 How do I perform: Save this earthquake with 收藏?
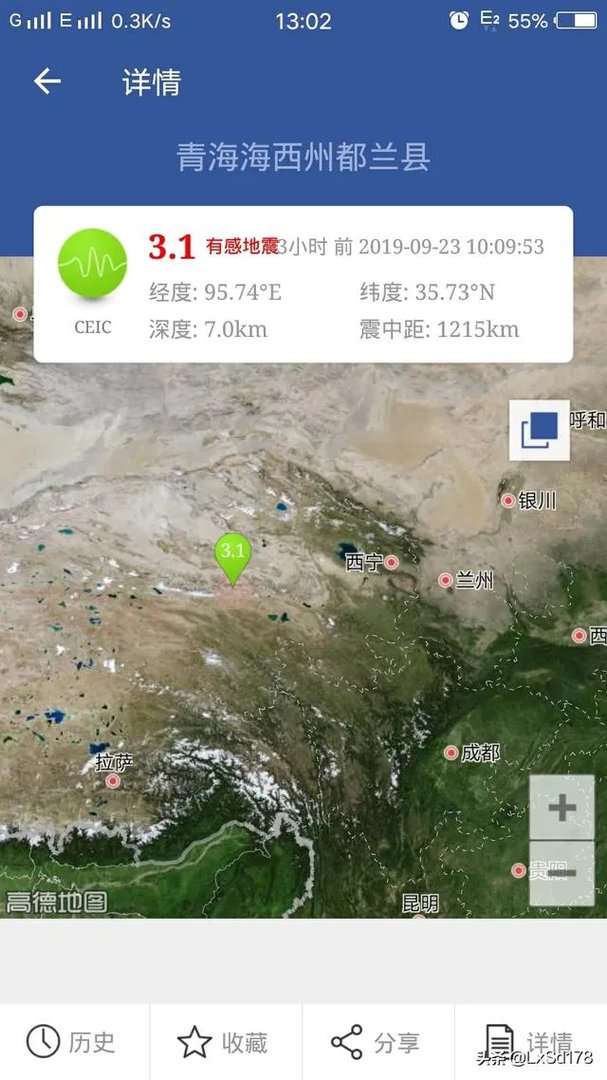224,1042
